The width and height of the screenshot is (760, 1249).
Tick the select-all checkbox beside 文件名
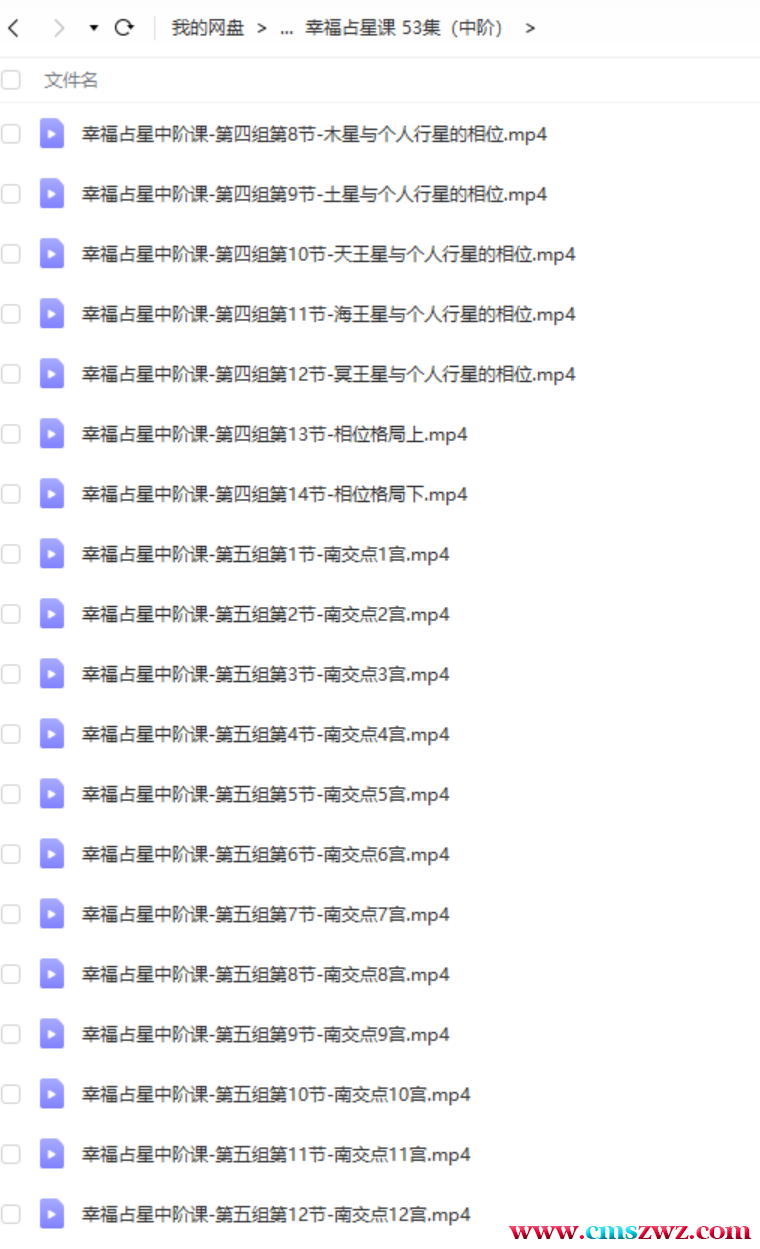[x=11, y=80]
